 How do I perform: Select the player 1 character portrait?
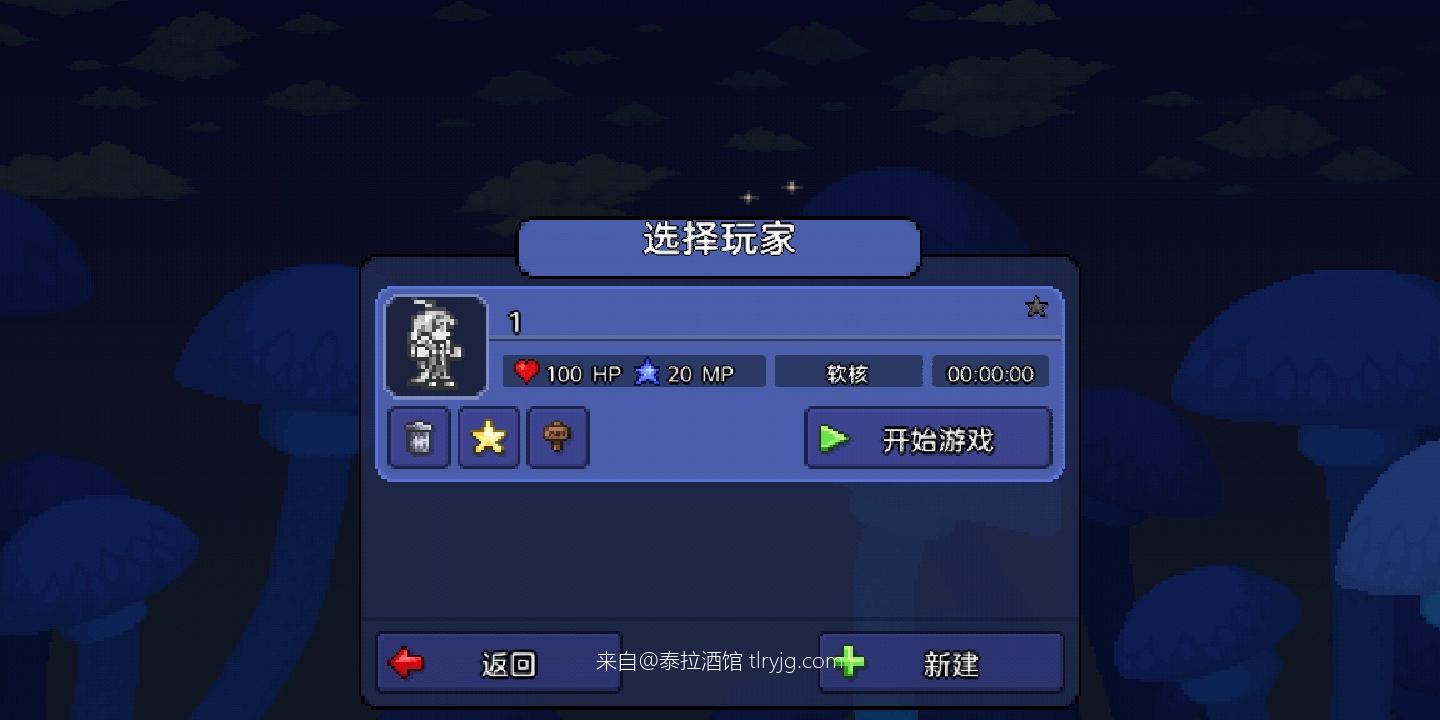[x=436, y=346]
